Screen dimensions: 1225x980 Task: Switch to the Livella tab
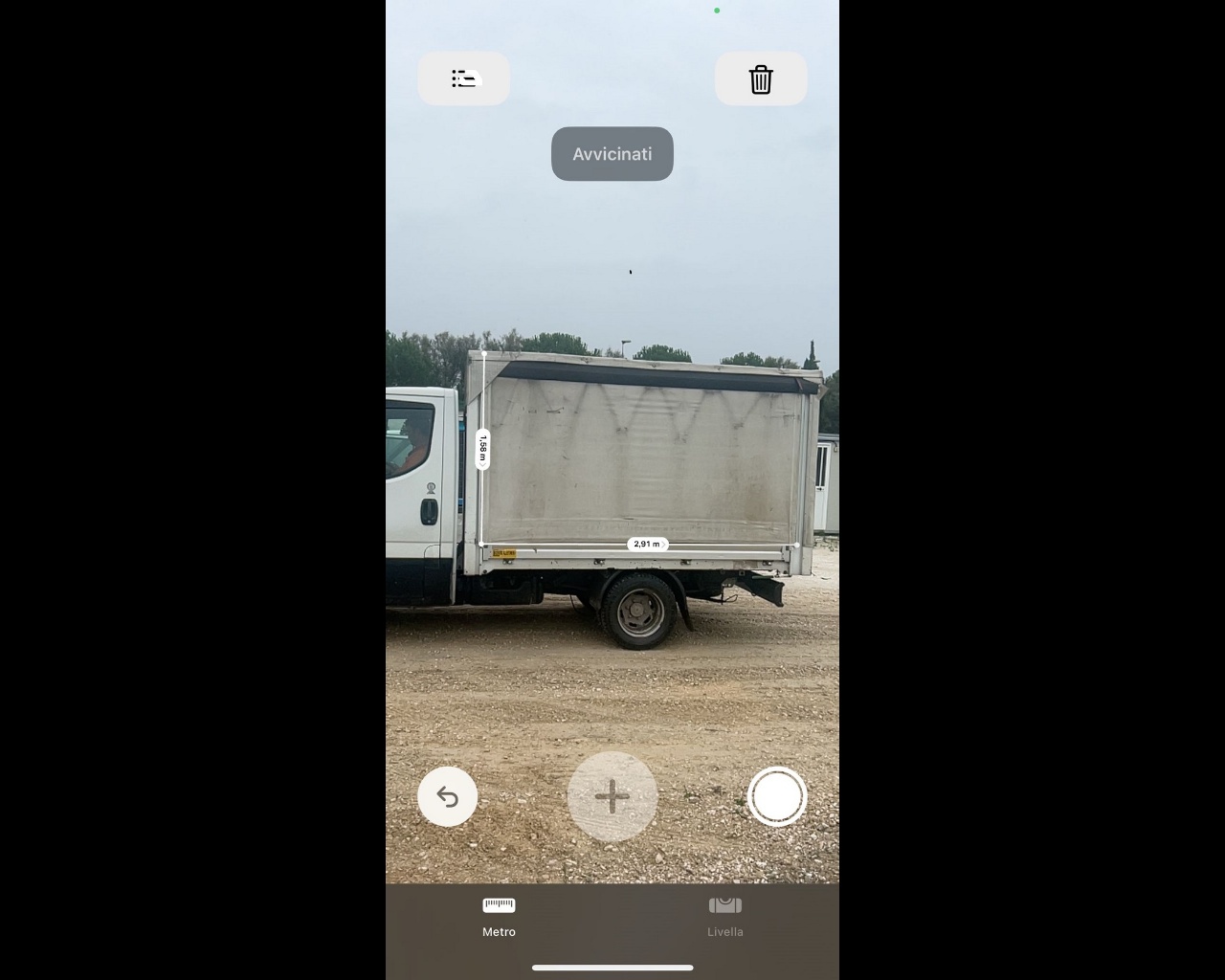point(724,916)
